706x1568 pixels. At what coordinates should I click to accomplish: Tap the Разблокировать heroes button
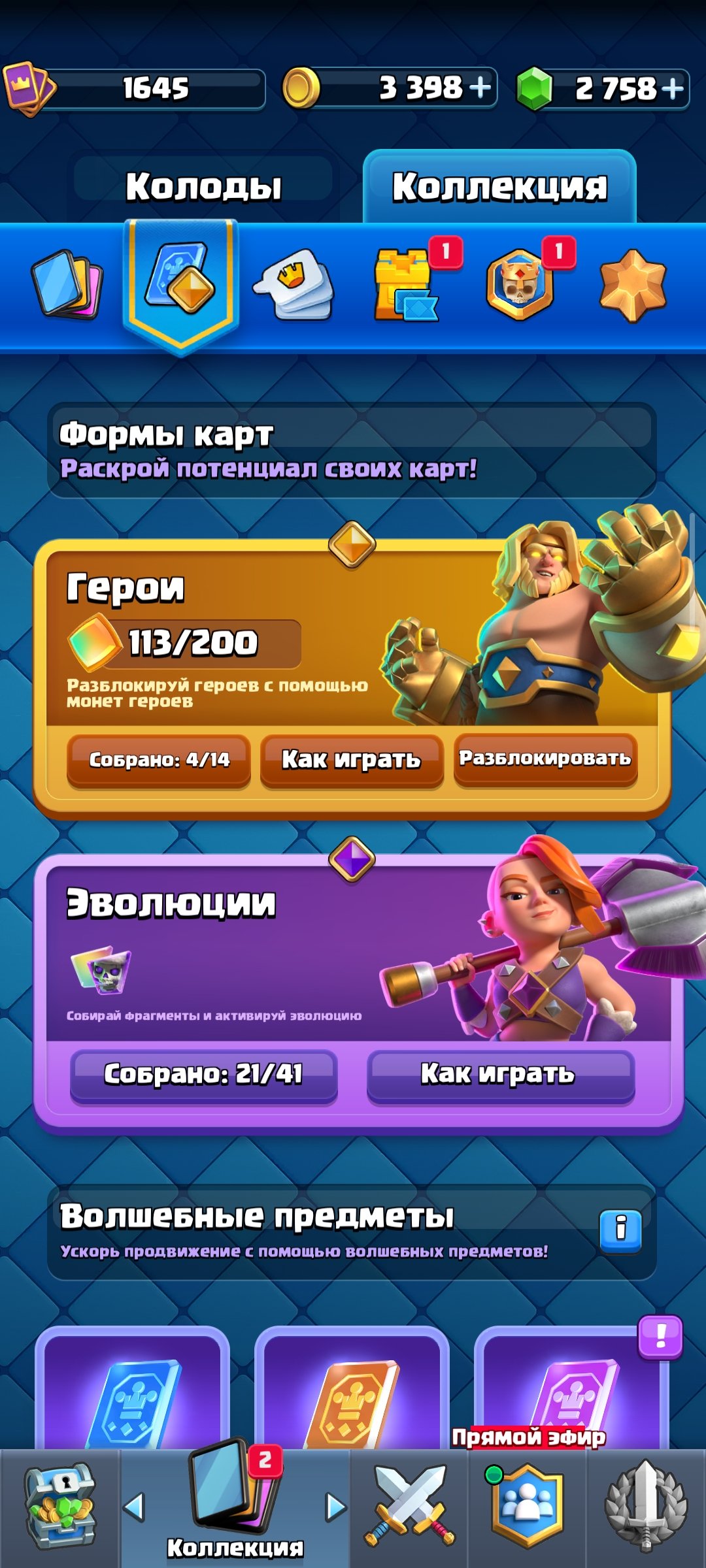point(545,759)
